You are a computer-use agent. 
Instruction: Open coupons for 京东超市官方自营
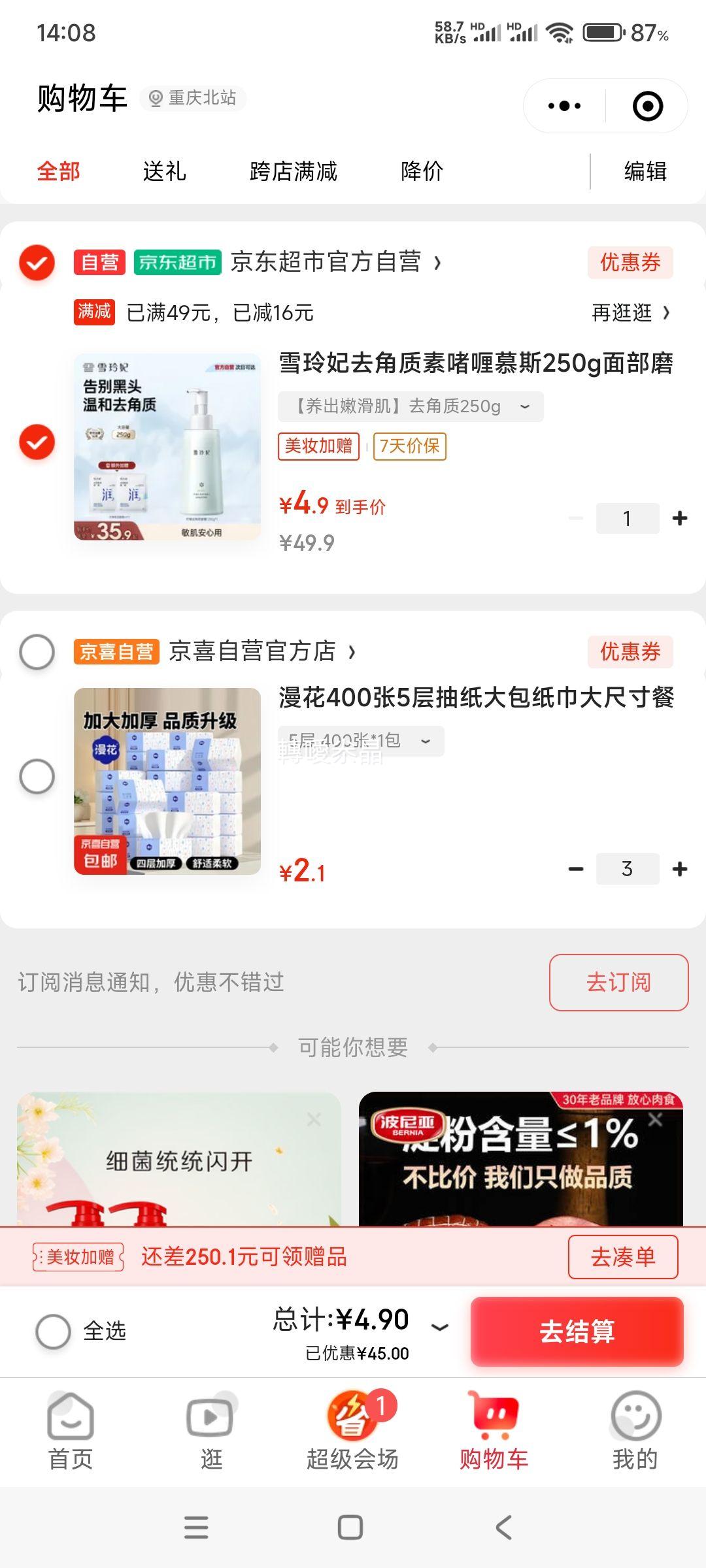(630, 263)
